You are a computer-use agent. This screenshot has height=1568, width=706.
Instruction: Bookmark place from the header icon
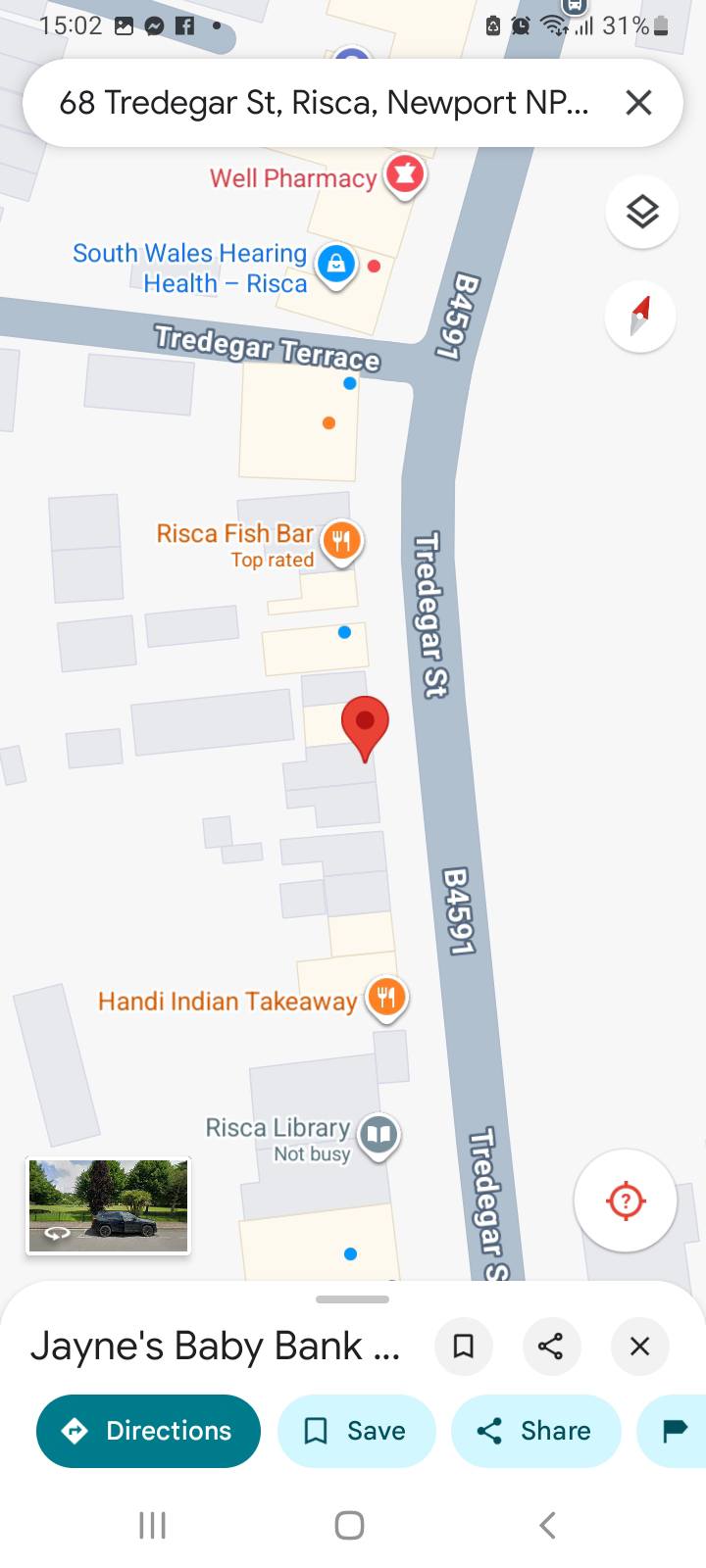[x=464, y=1346]
